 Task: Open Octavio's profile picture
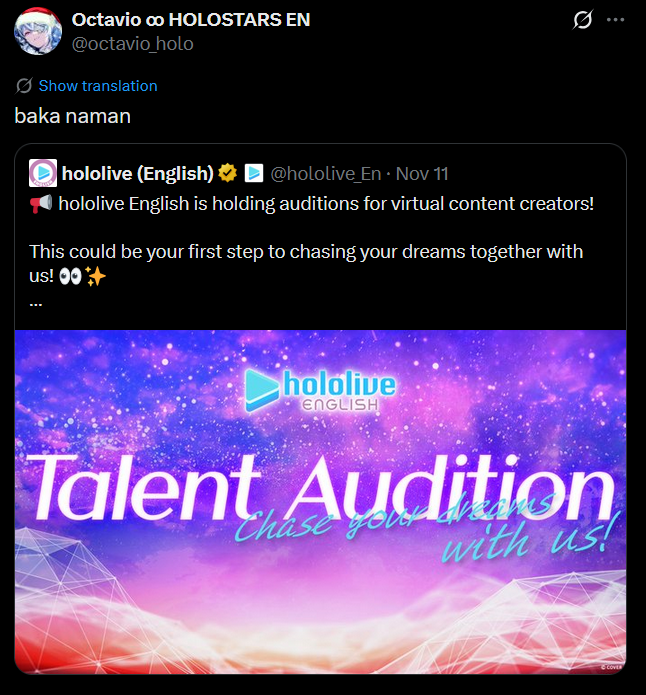click(37, 31)
